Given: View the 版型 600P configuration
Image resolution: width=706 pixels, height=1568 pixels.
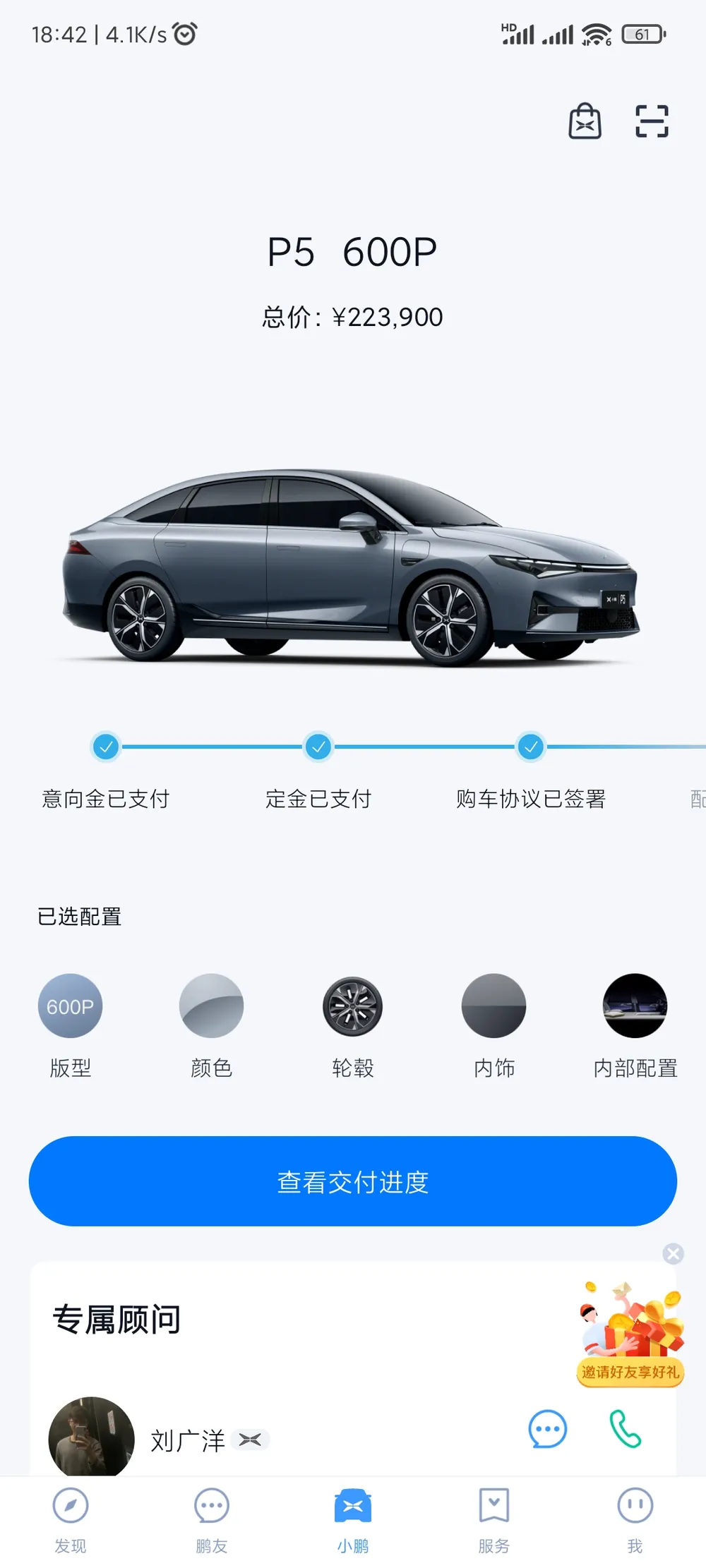Looking at the screenshot, I should click(x=70, y=1006).
